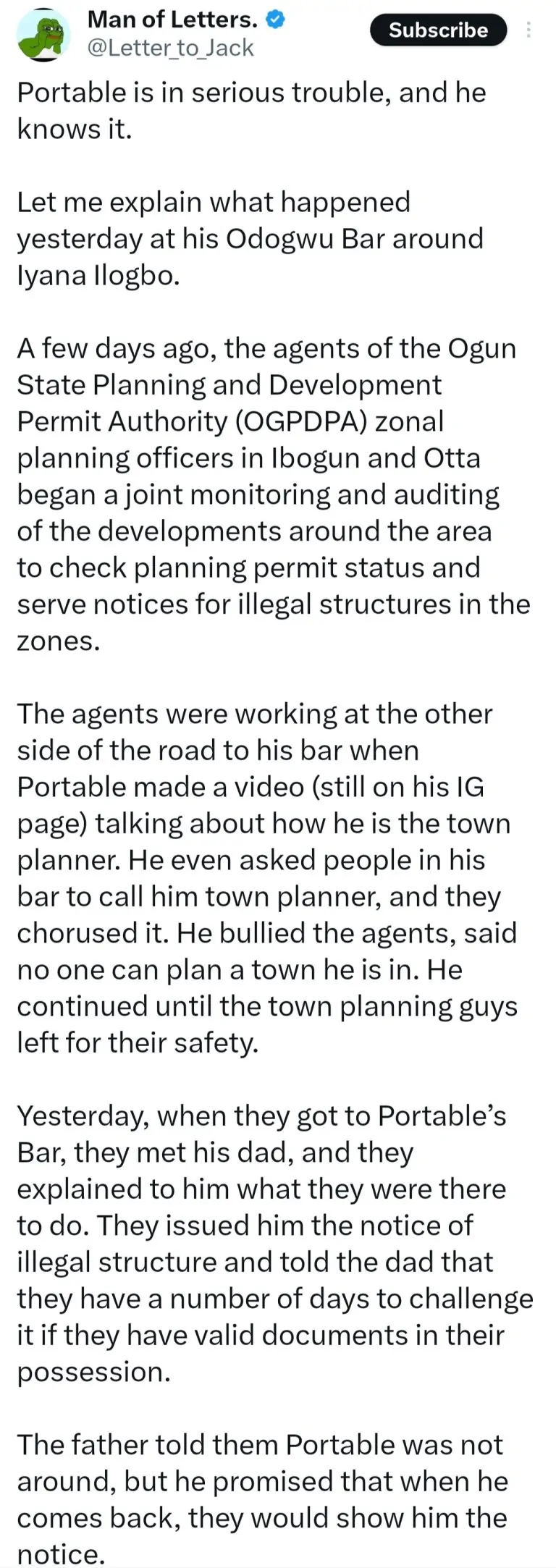Screen dimensions: 556x1568
Task: Open the post's three-dot overflow menu
Action: tap(529, 30)
